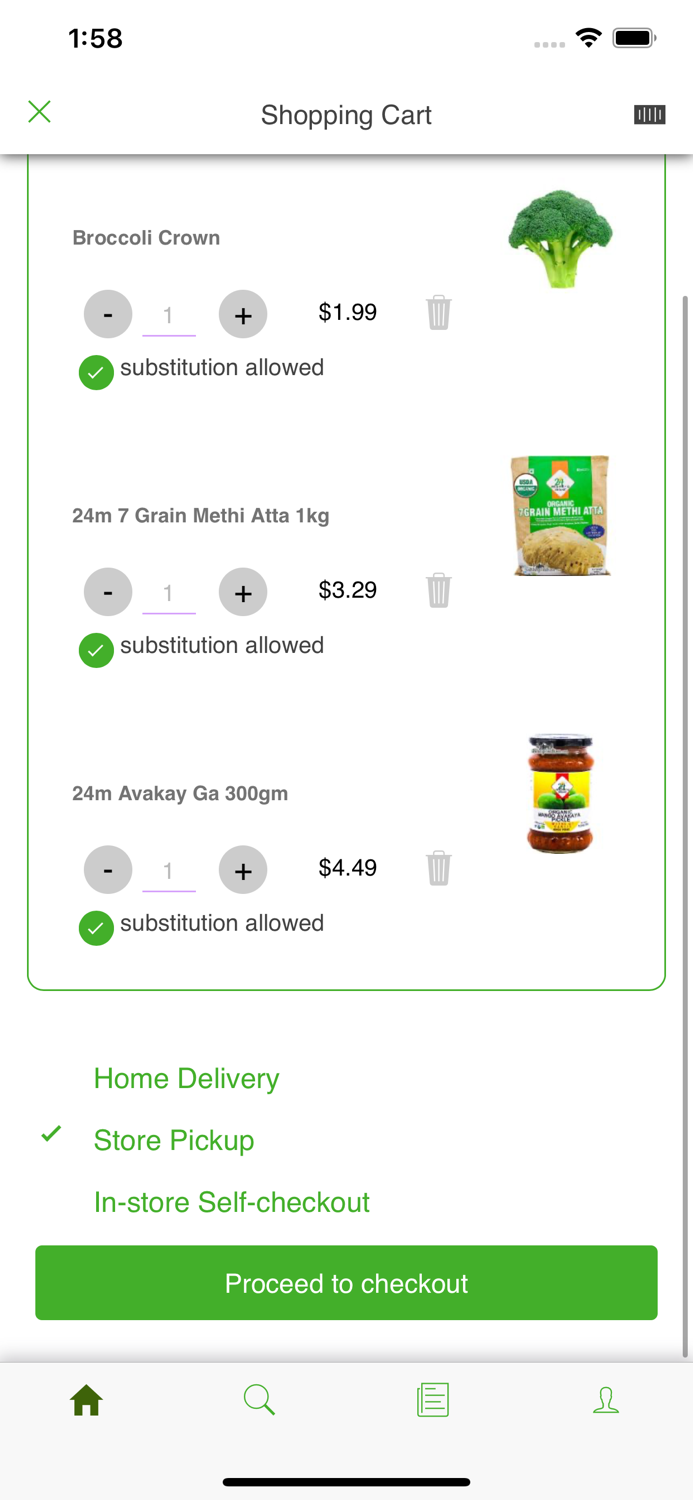
Task: Open the orders list tab
Action: [x=433, y=1400]
